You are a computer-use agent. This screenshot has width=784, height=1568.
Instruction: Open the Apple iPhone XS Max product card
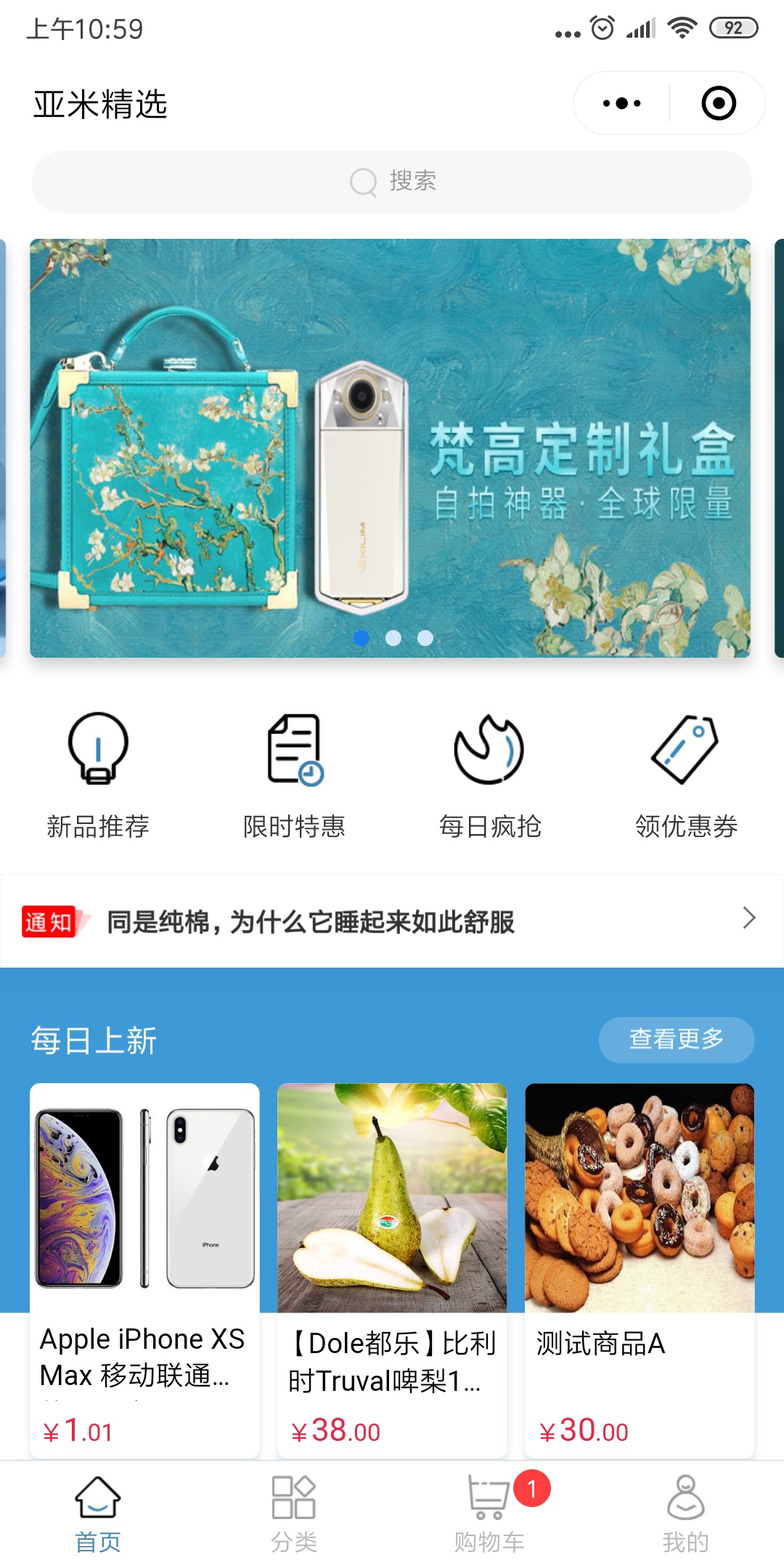tap(144, 1269)
